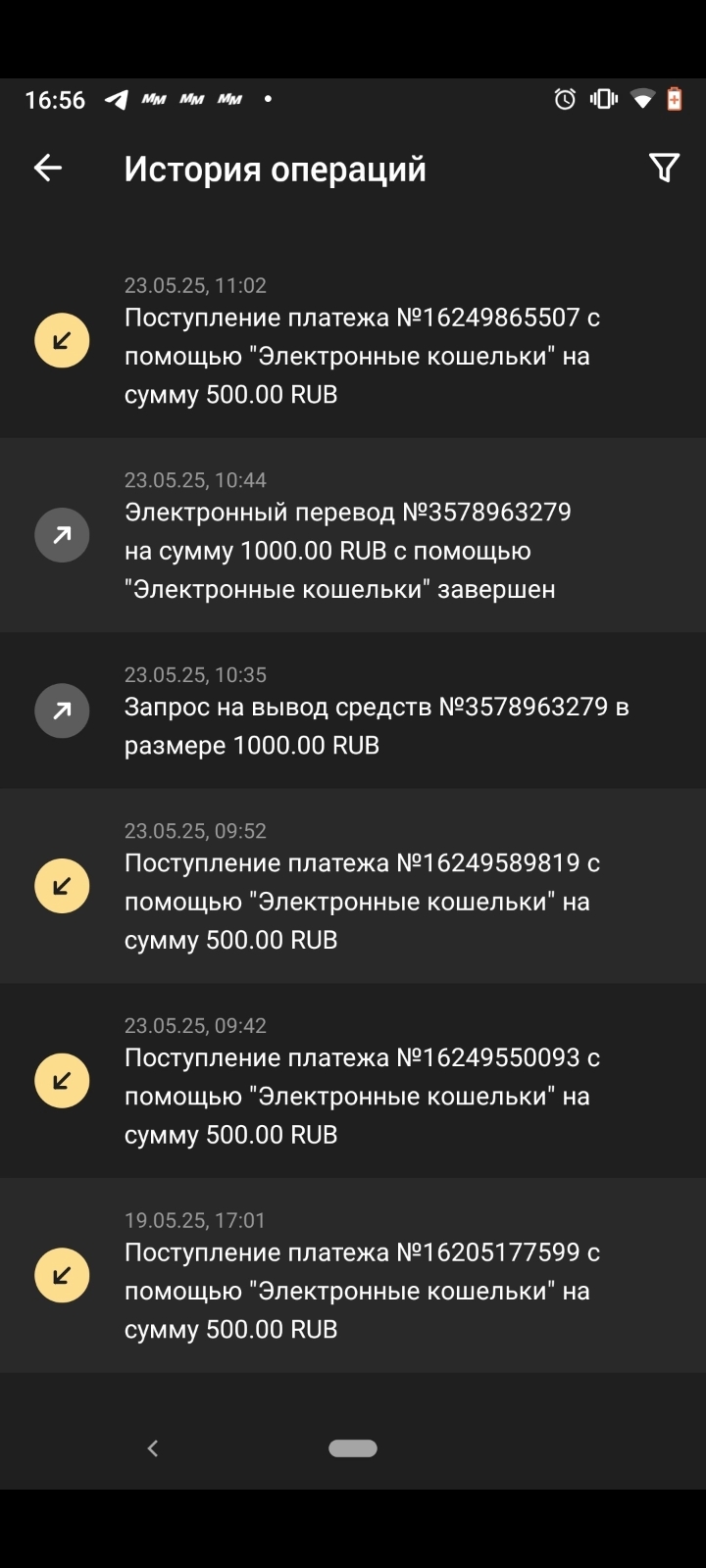Open payment №16249550093 entry

pos(353,1081)
